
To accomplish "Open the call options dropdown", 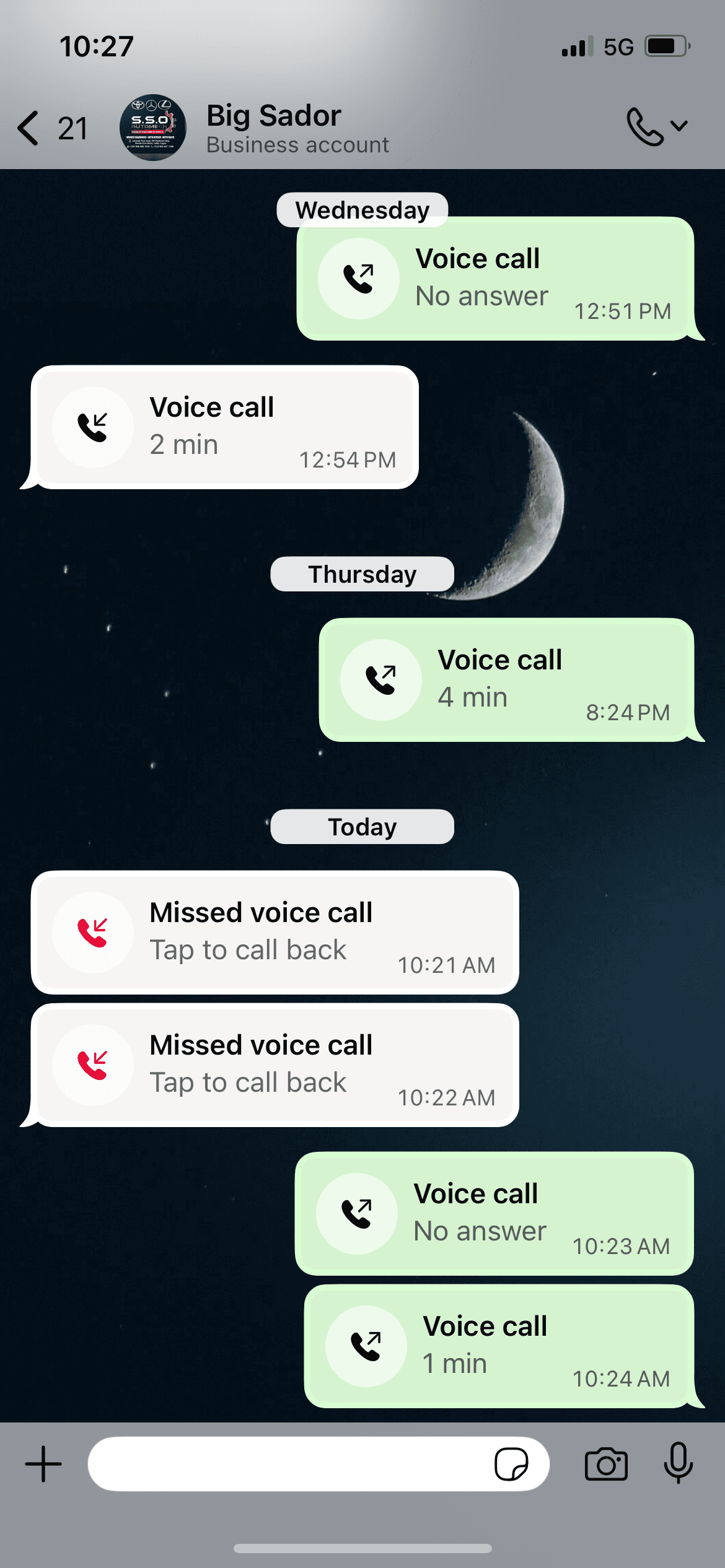I will 657,126.
